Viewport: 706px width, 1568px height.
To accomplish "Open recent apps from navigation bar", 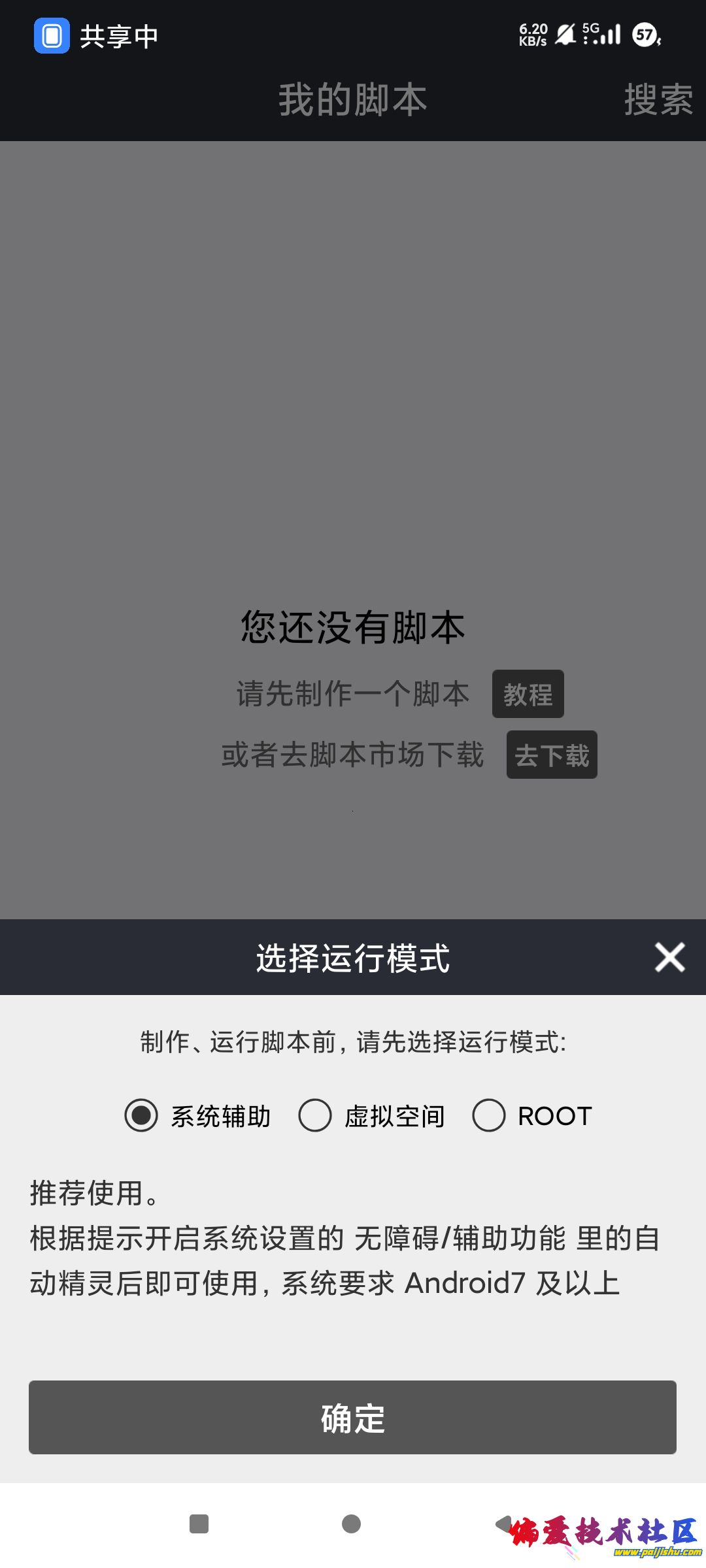I will [199, 1524].
